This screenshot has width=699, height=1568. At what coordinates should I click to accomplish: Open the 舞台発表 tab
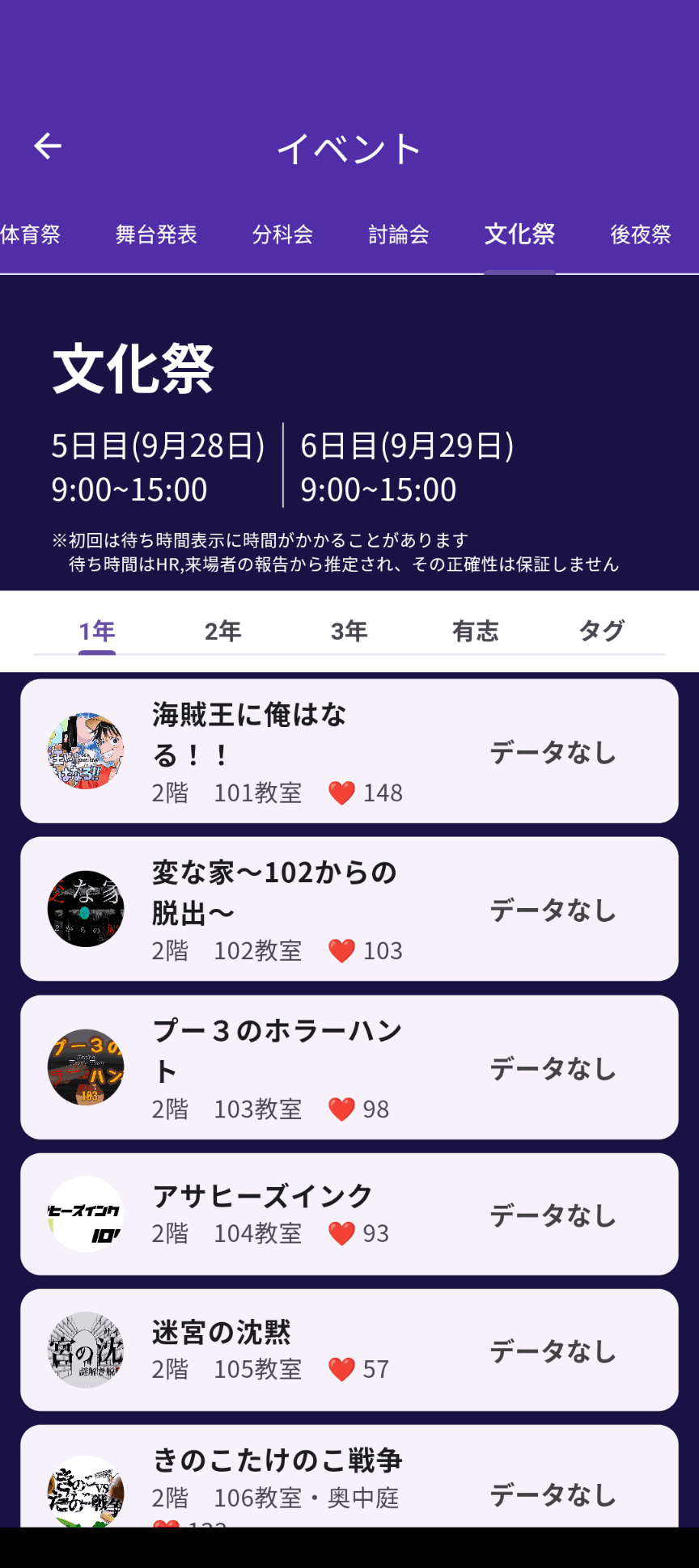pyautogui.click(x=156, y=234)
